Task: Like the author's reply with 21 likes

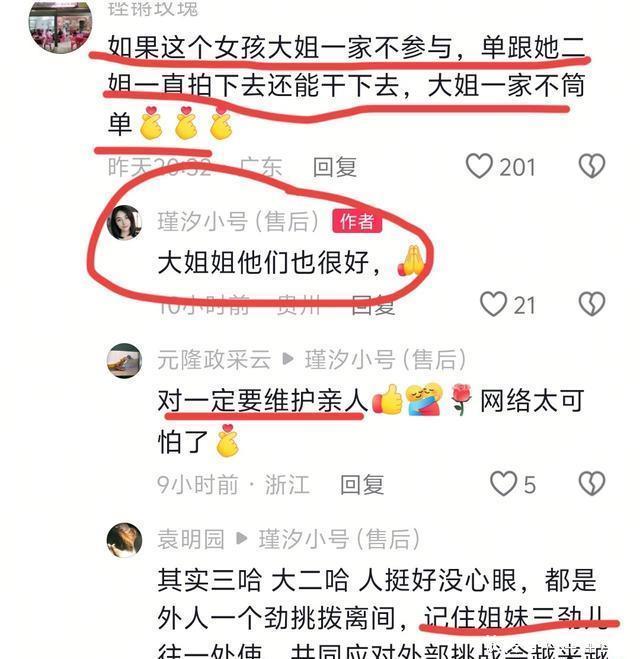Action: tap(493, 304)
